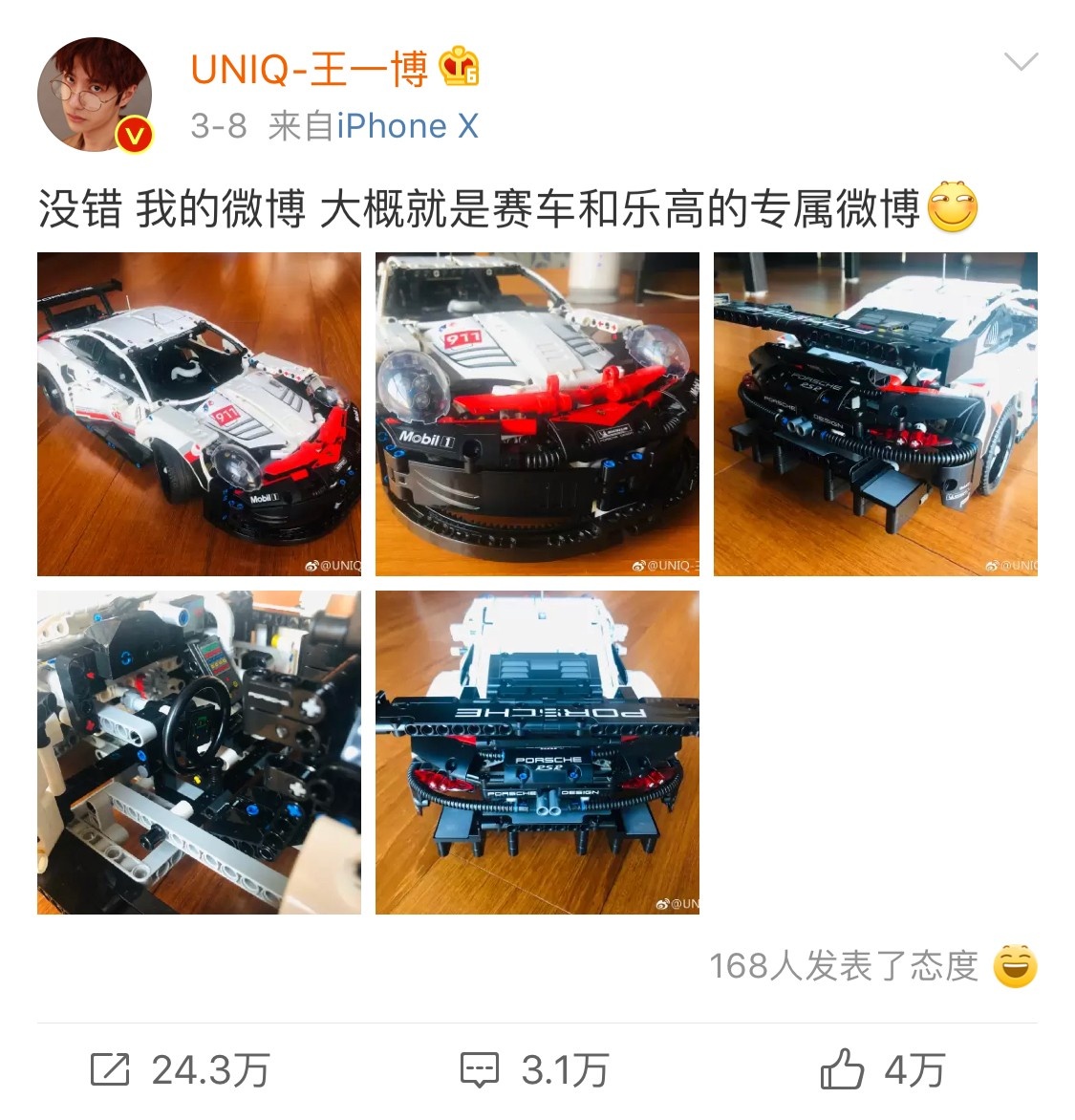Open the second photo showing the Mobil 1 bumper
The width and height of the screenshot is (1075, 1120).
coord(537,414)
